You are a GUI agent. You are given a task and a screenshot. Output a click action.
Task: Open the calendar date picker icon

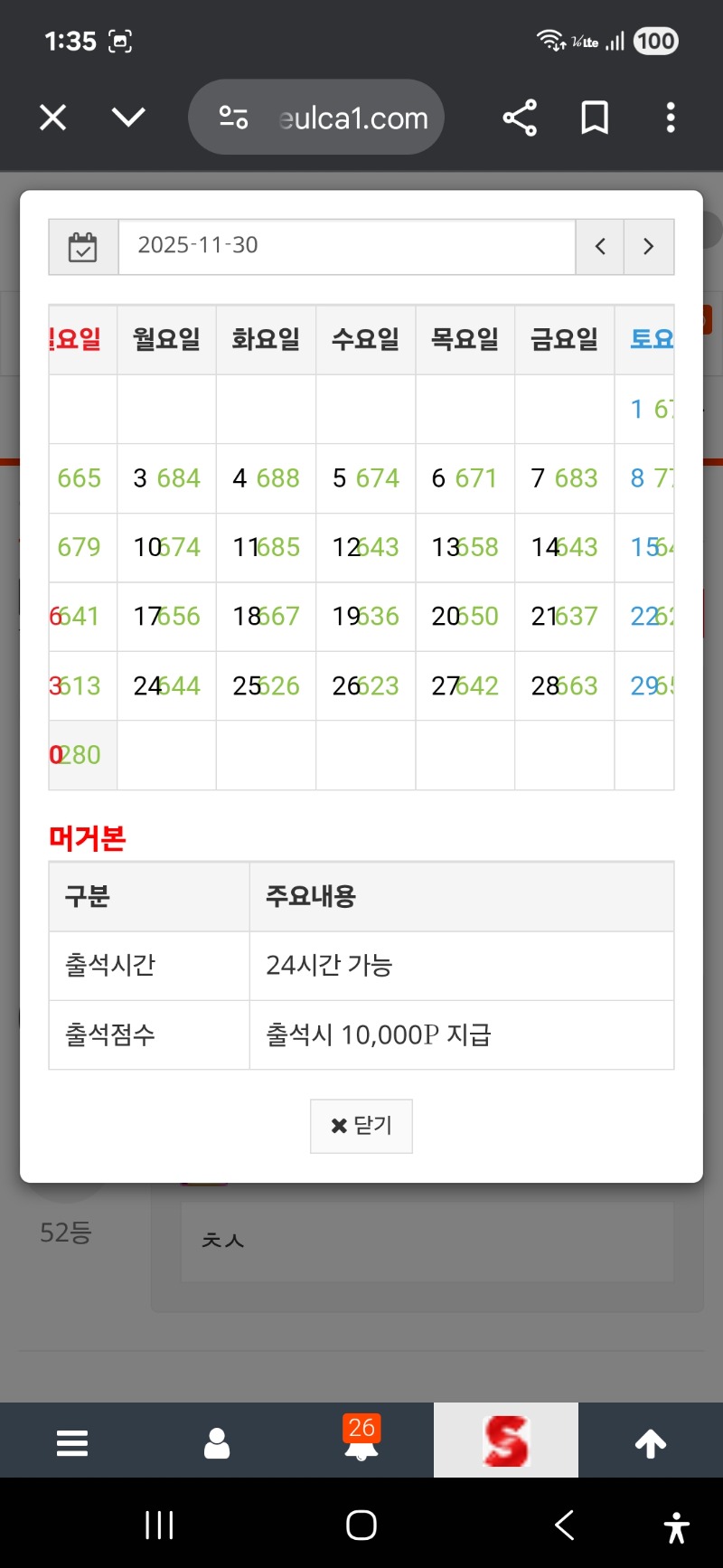(x=83, y=247)
